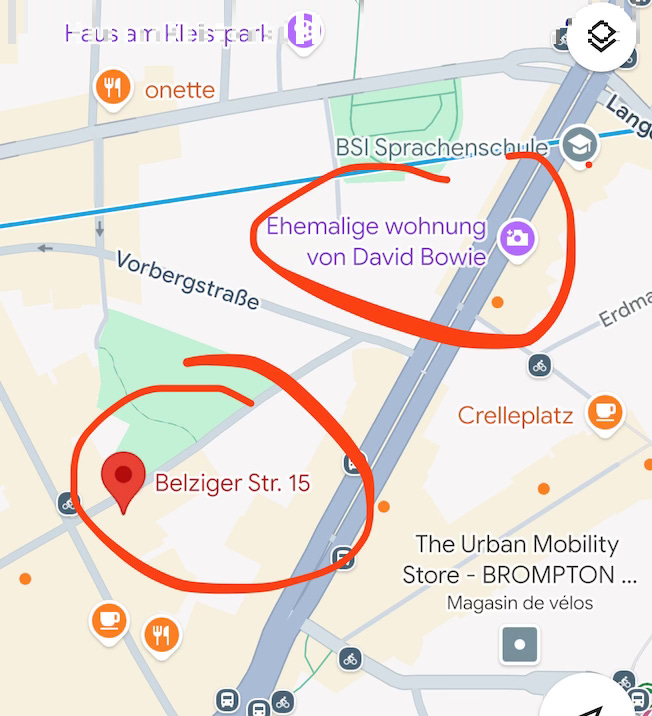Open Ehemalige Wohnung von David Bowie marker

tap(518, 238)
